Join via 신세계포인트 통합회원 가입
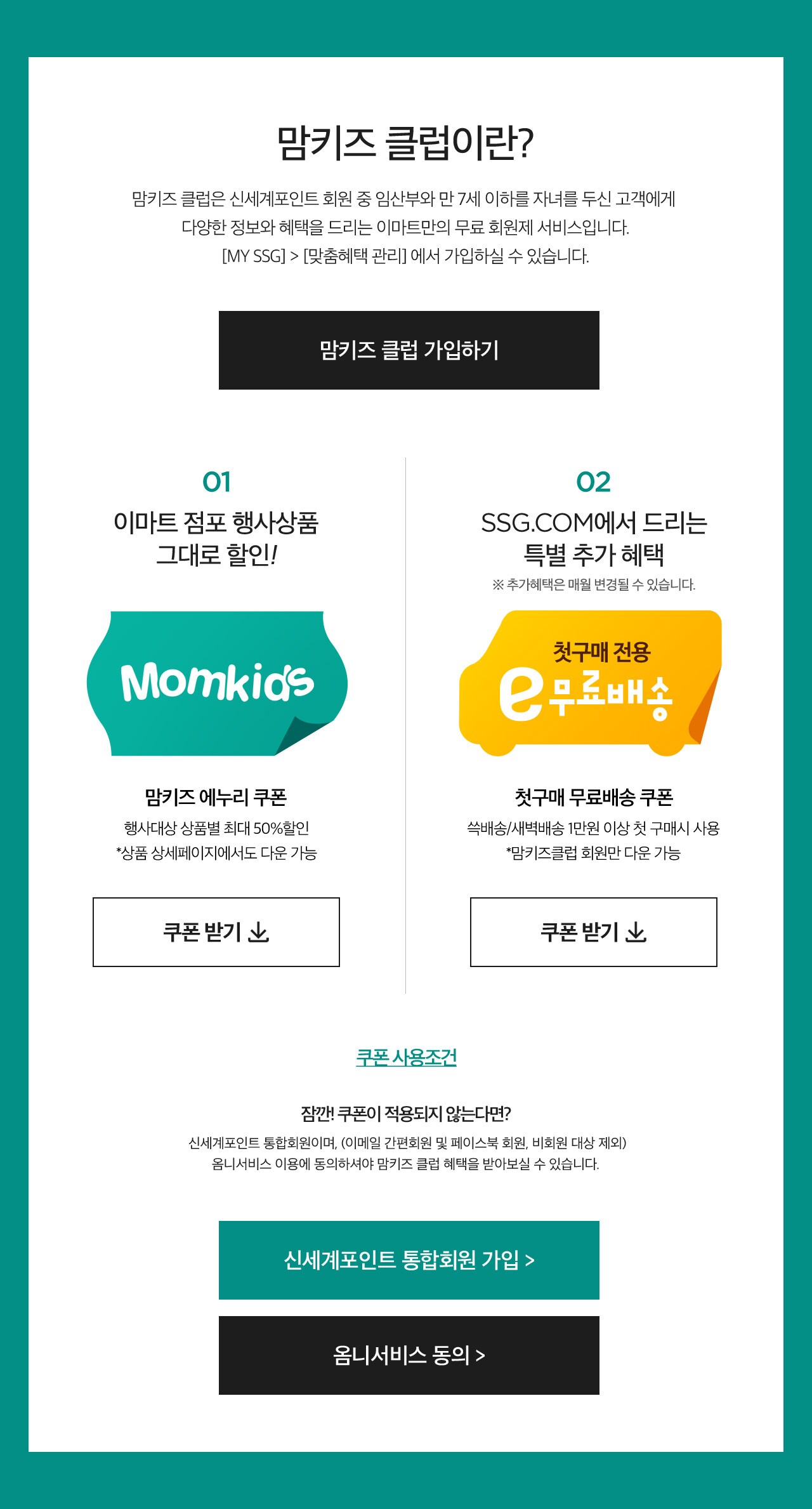 [409, 1260]
